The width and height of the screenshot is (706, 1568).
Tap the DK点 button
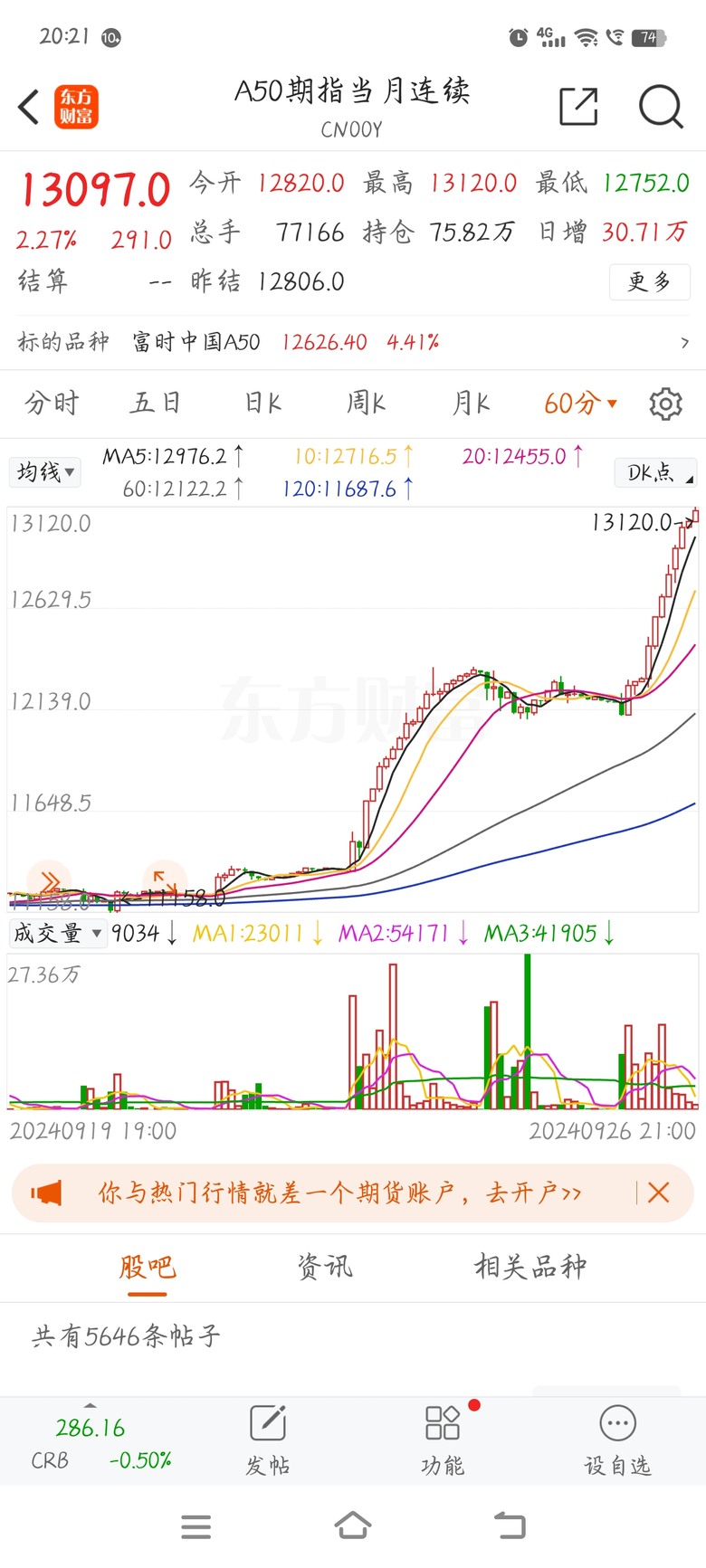pos(654,472)
